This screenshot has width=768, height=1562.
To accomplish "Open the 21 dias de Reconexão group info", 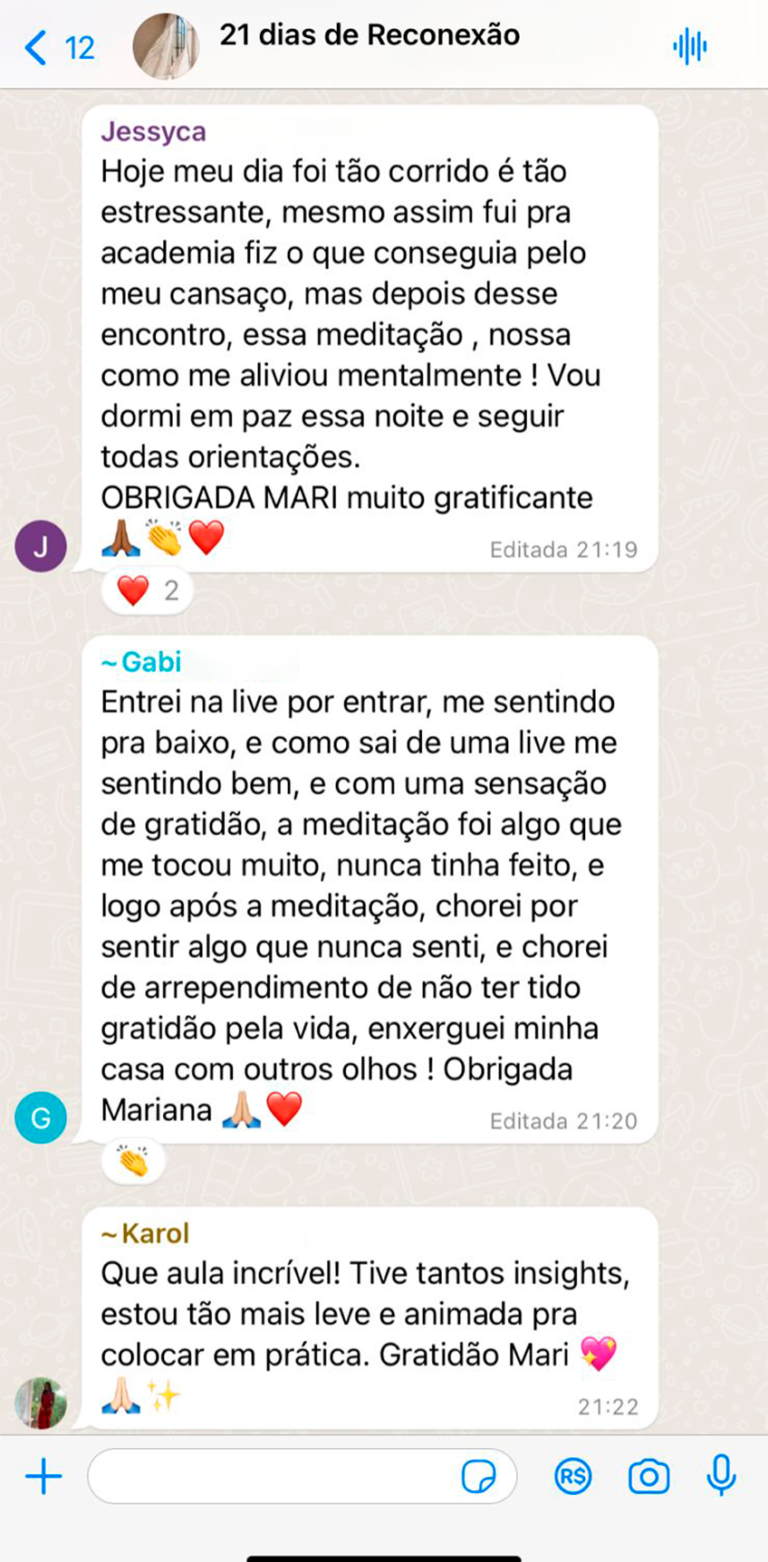I will click(369, 36).
